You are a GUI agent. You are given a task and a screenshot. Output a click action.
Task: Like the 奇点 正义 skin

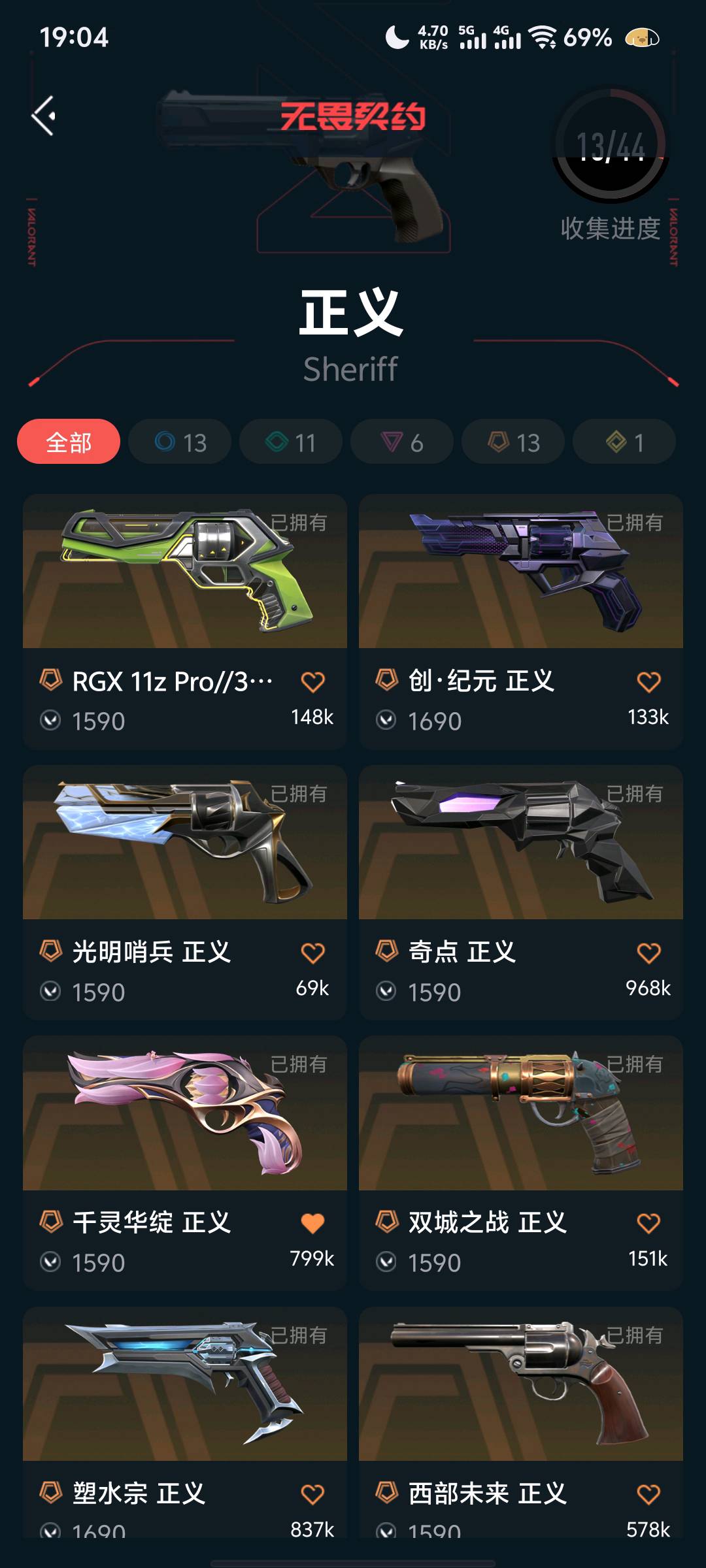click(x=648, y=953)
